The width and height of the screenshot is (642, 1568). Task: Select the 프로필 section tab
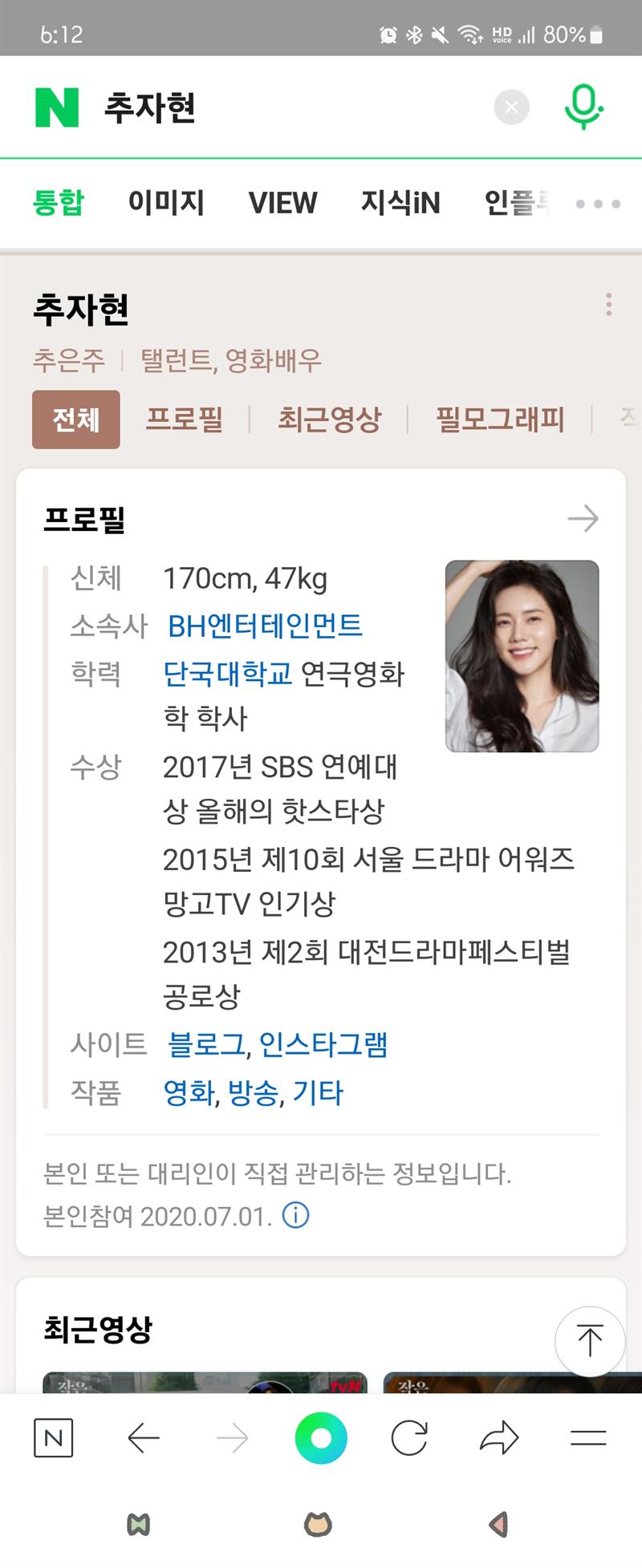185,419
